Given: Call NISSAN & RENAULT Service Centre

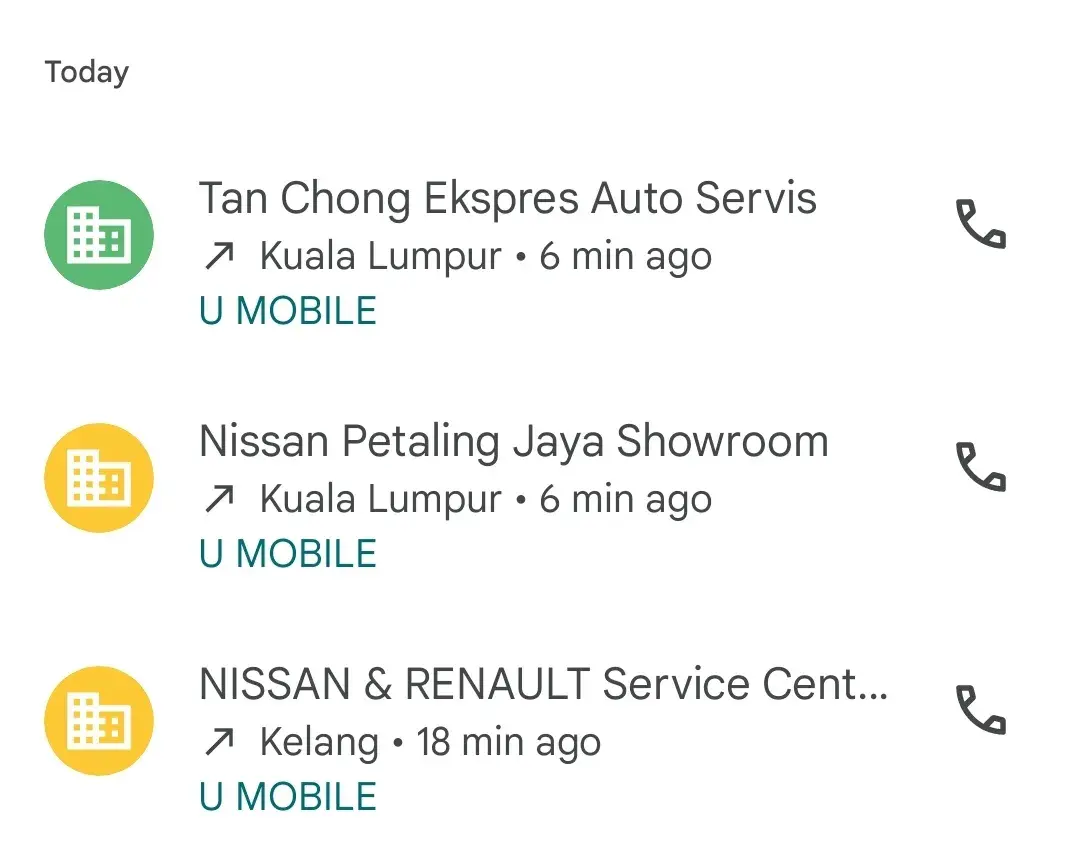Looking at the screenshot, I should tap(981, 710).
